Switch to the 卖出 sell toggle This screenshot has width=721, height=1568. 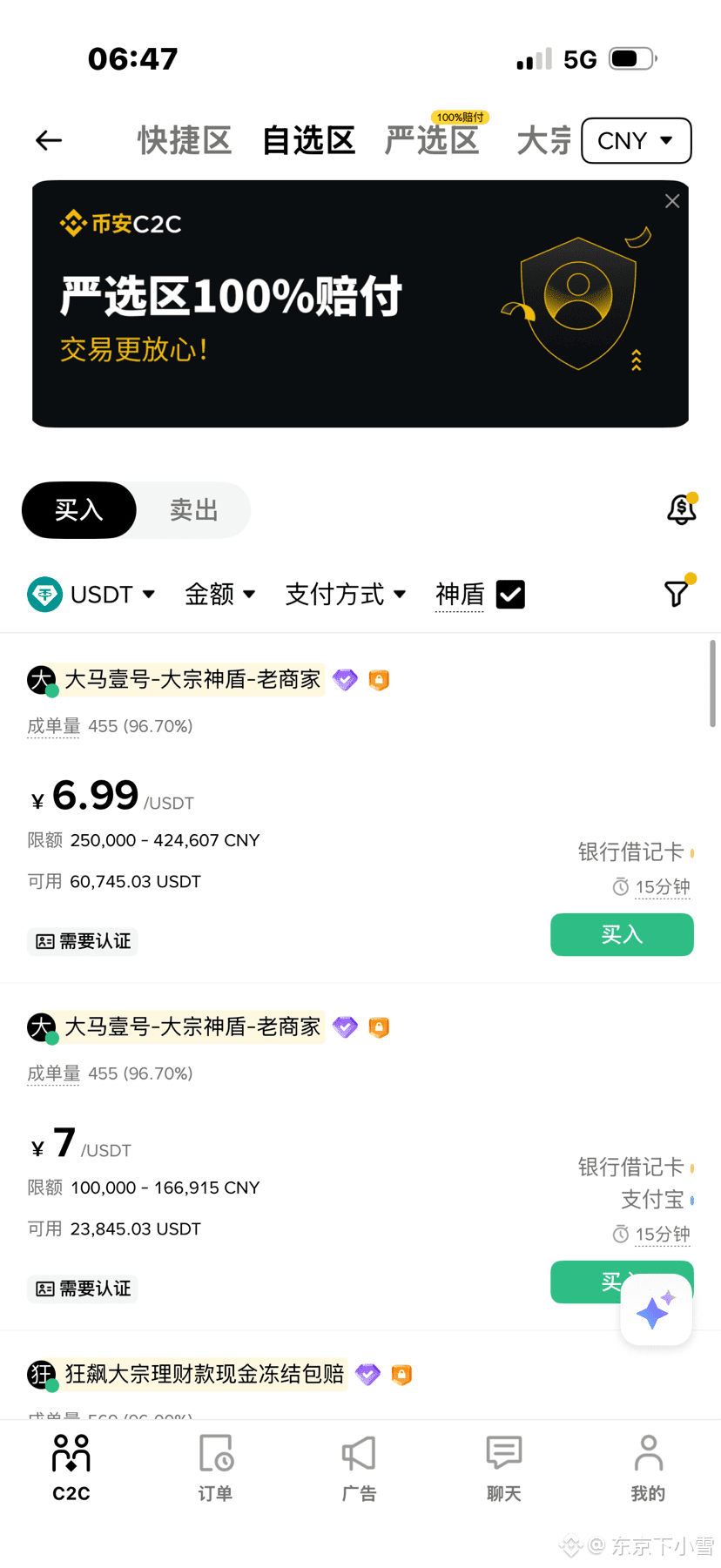click(x=192, y=510)
